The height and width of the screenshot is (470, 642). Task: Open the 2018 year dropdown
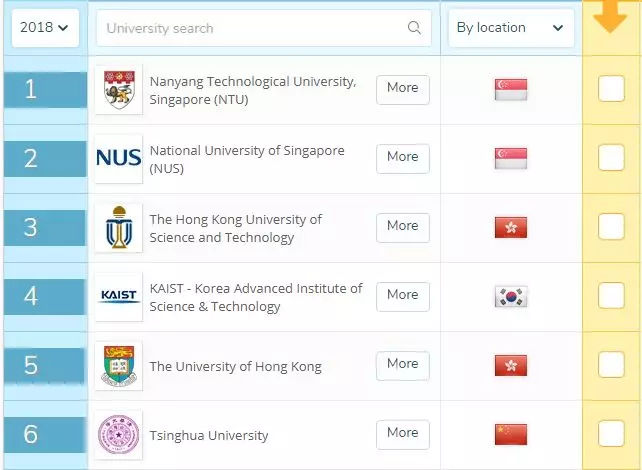pyautogui.click(x=44, y=28)
